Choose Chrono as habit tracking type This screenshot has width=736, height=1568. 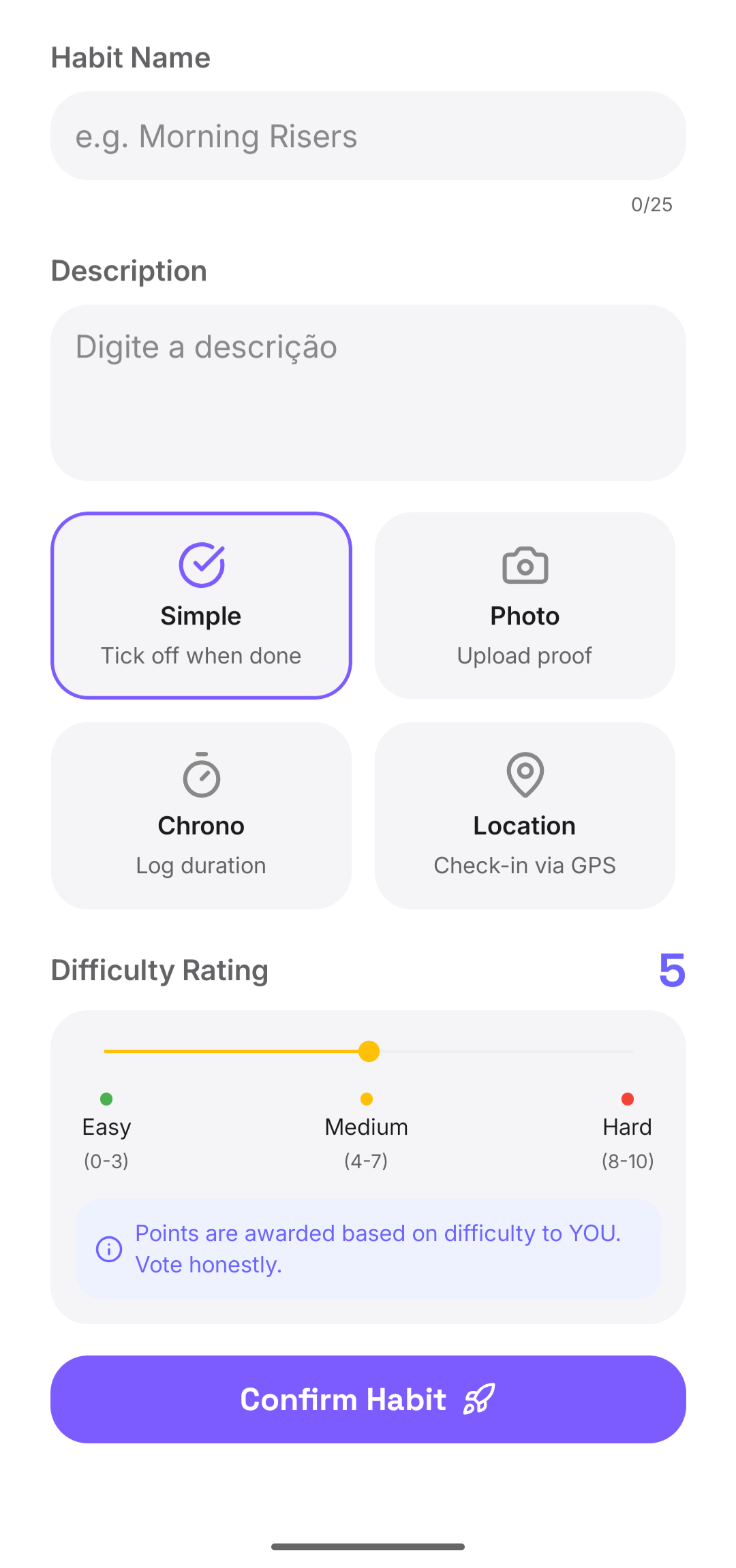(201, 815)
